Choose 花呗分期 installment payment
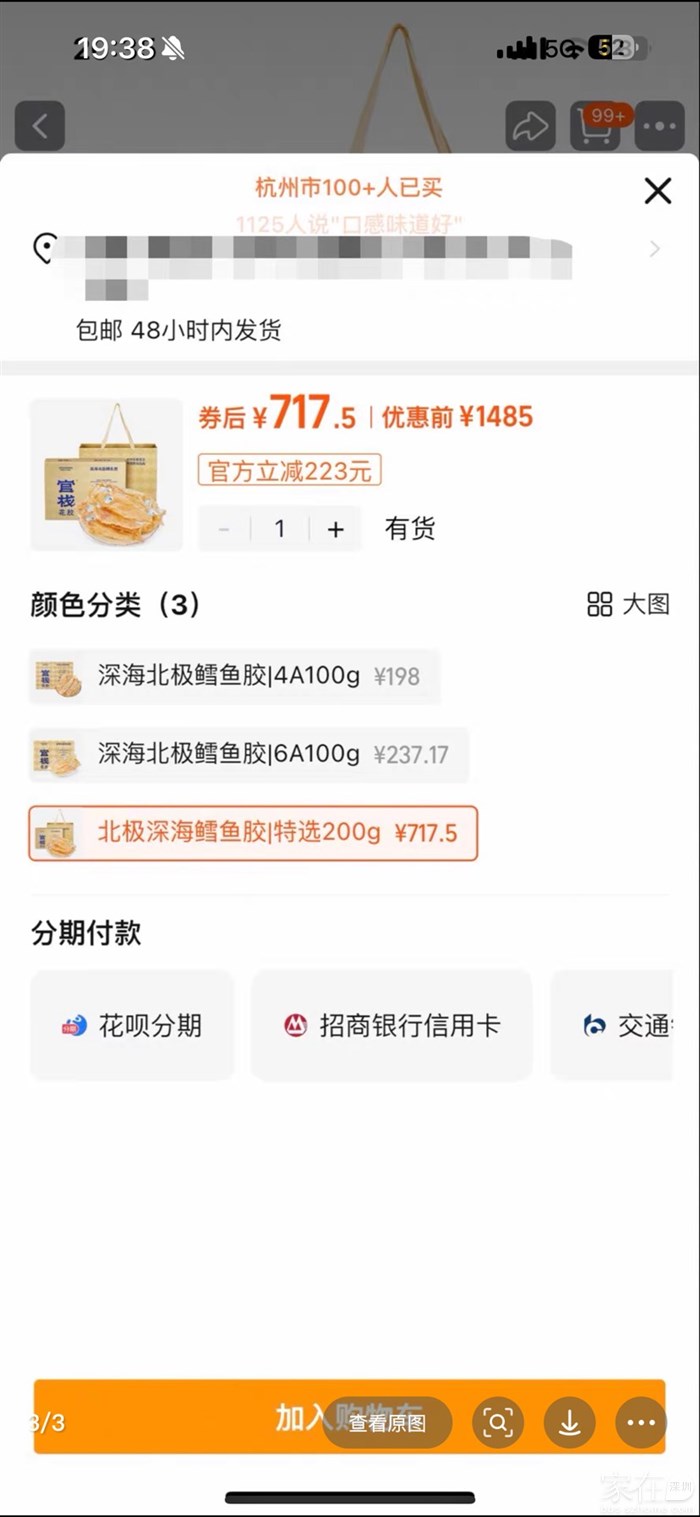The height and width of the screenshot is (1517, 700). [x=132, y=1025]
